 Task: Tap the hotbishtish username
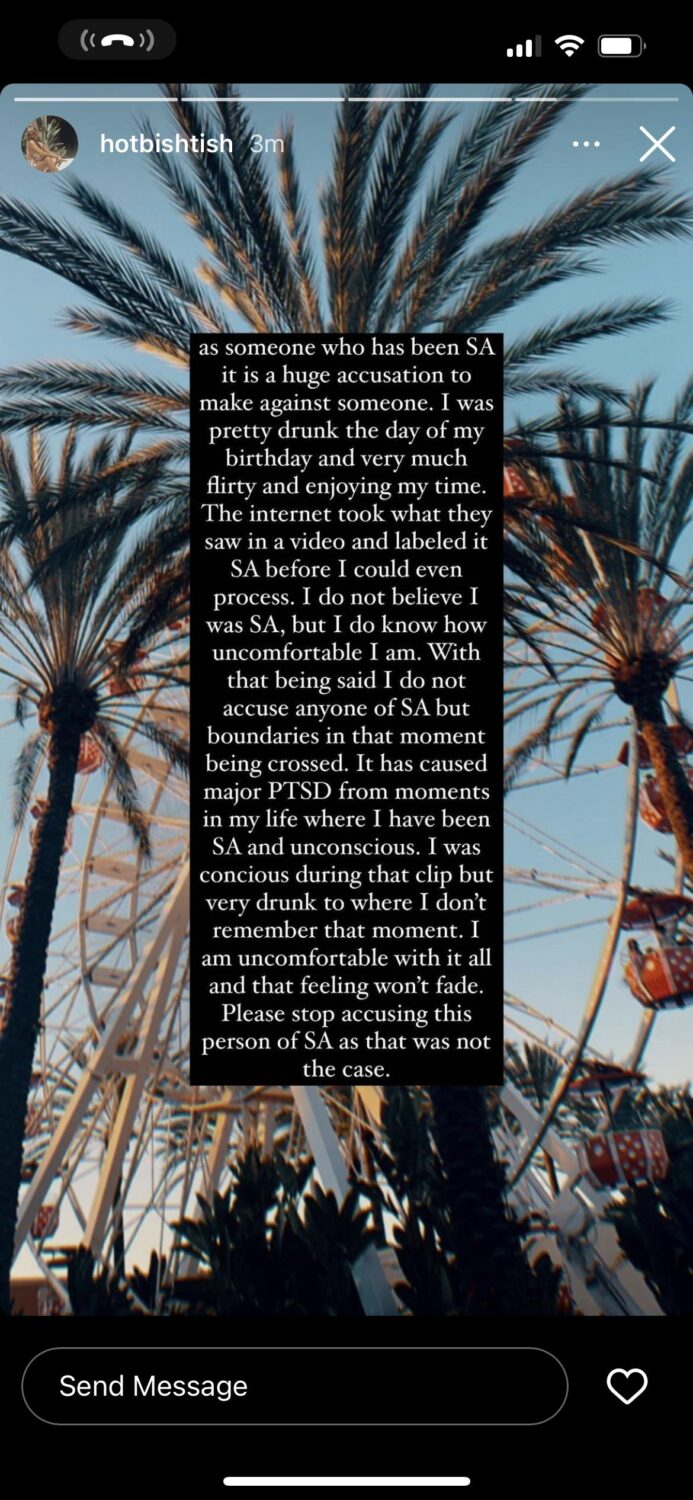tap(166, 144)
